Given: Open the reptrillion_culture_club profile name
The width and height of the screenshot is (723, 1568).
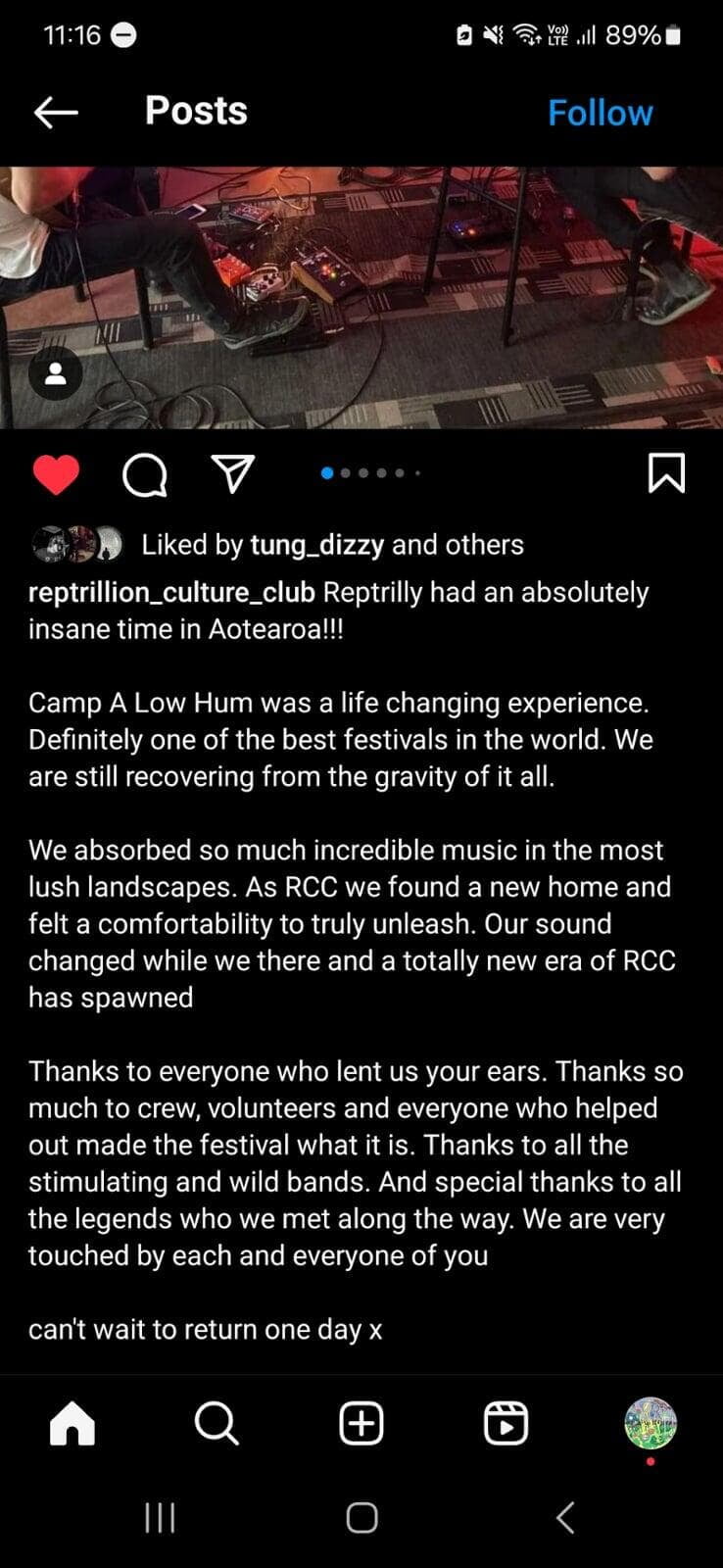Looking at the screenshot, I should point(171,593).
